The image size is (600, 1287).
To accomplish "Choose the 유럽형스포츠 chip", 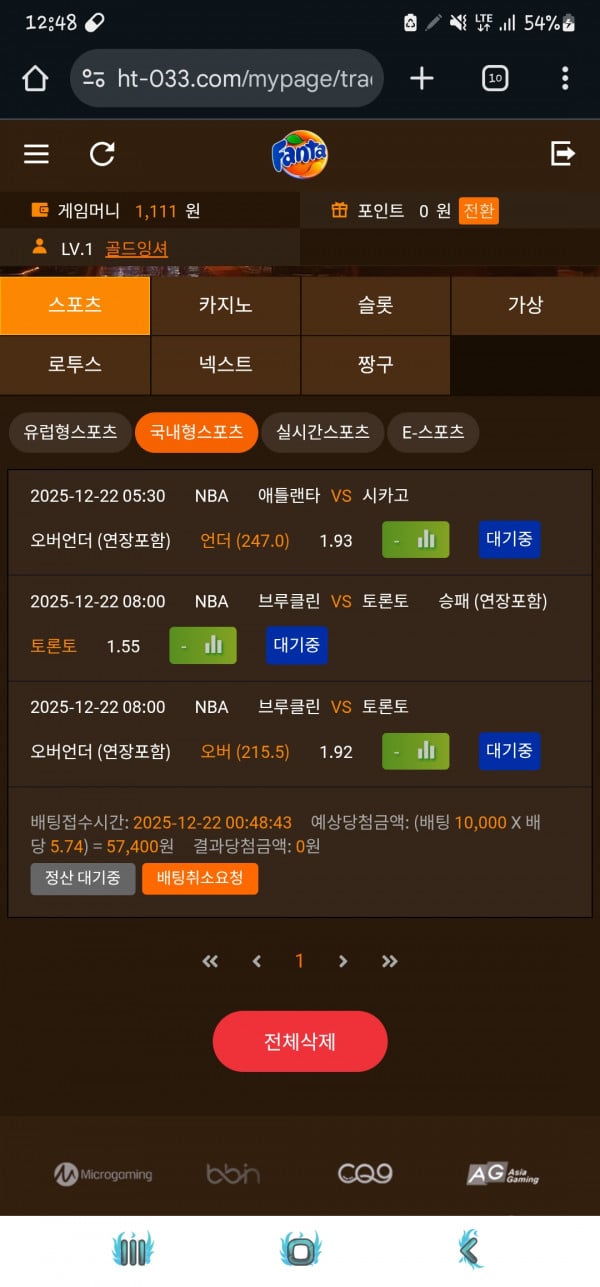I will 70,432.
